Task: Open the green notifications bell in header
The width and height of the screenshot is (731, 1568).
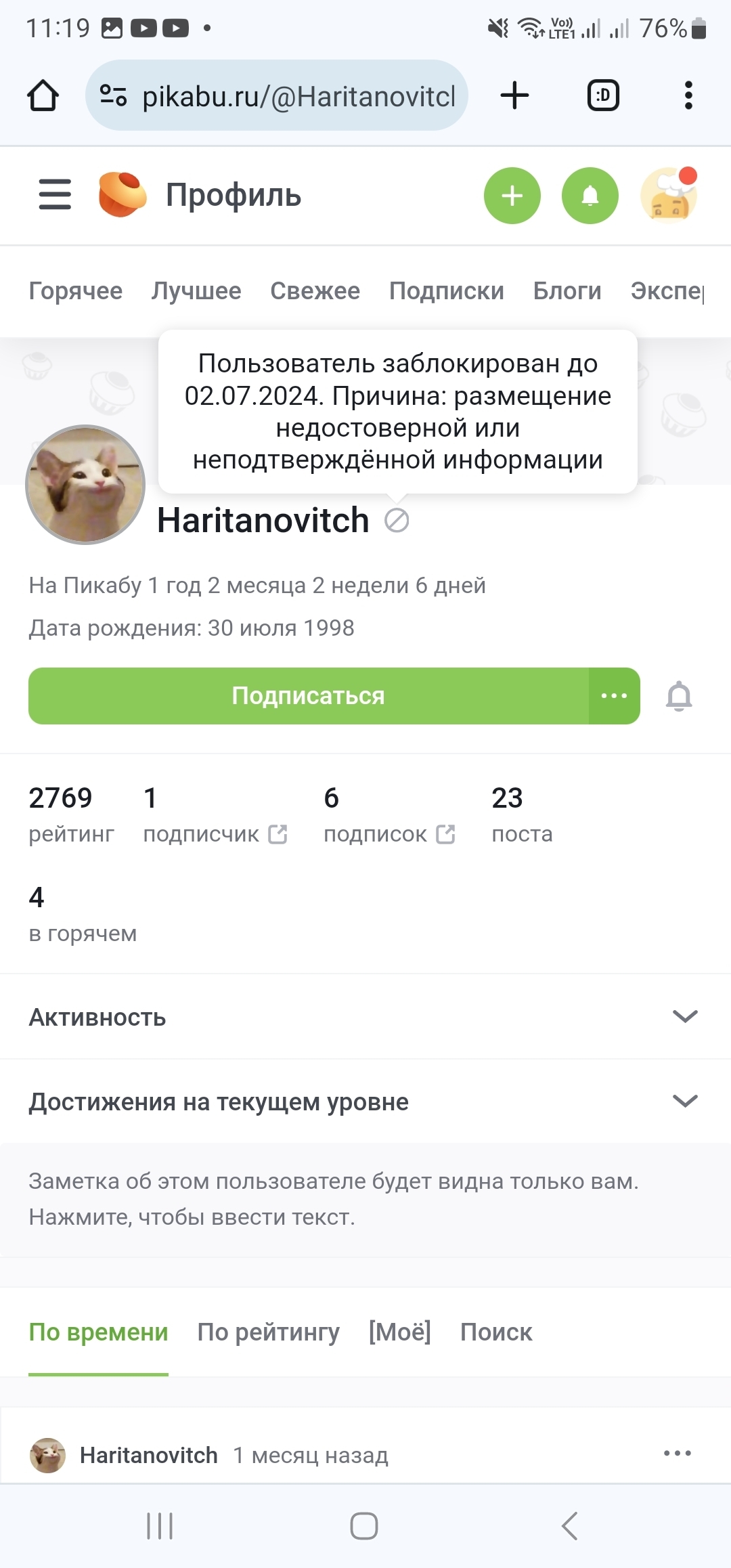Action: (590, 196)
